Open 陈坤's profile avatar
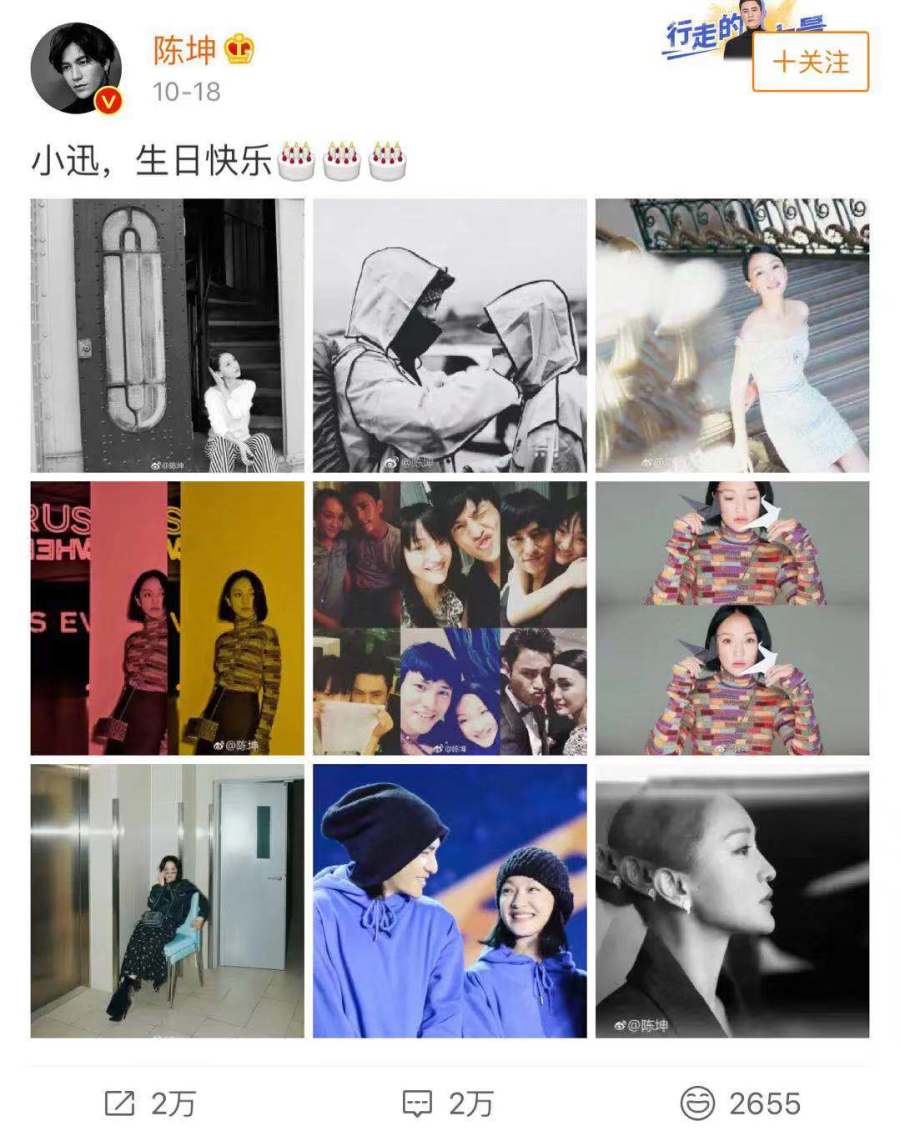Viewport: 900px width, 1141px height. pyautogui.click(x=76, y=68)
